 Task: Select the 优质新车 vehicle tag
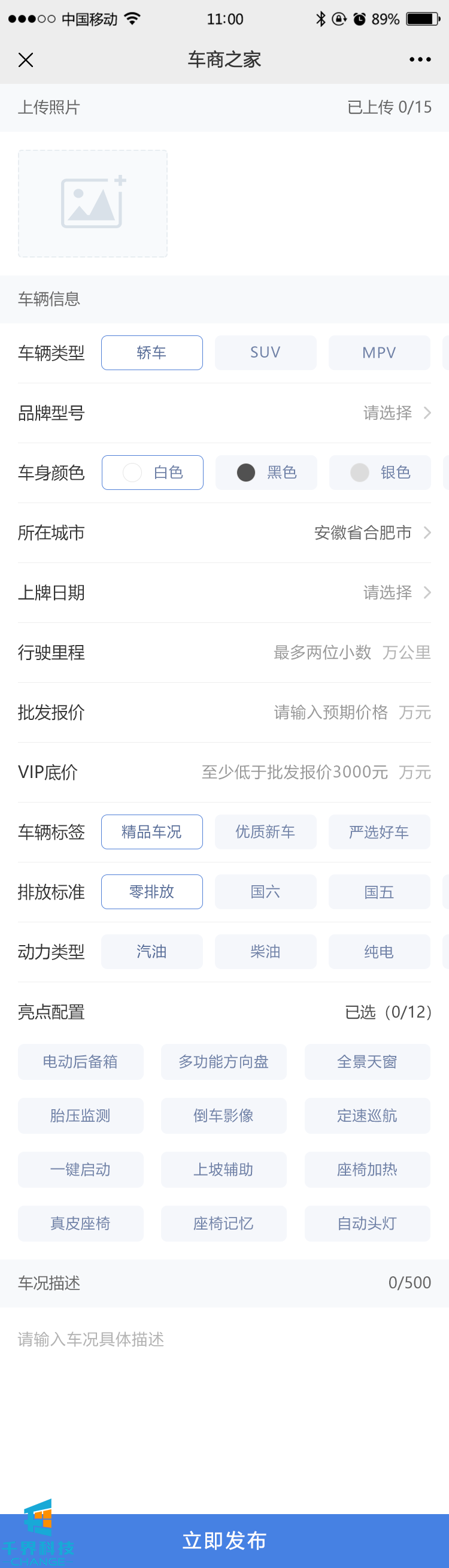265,831
